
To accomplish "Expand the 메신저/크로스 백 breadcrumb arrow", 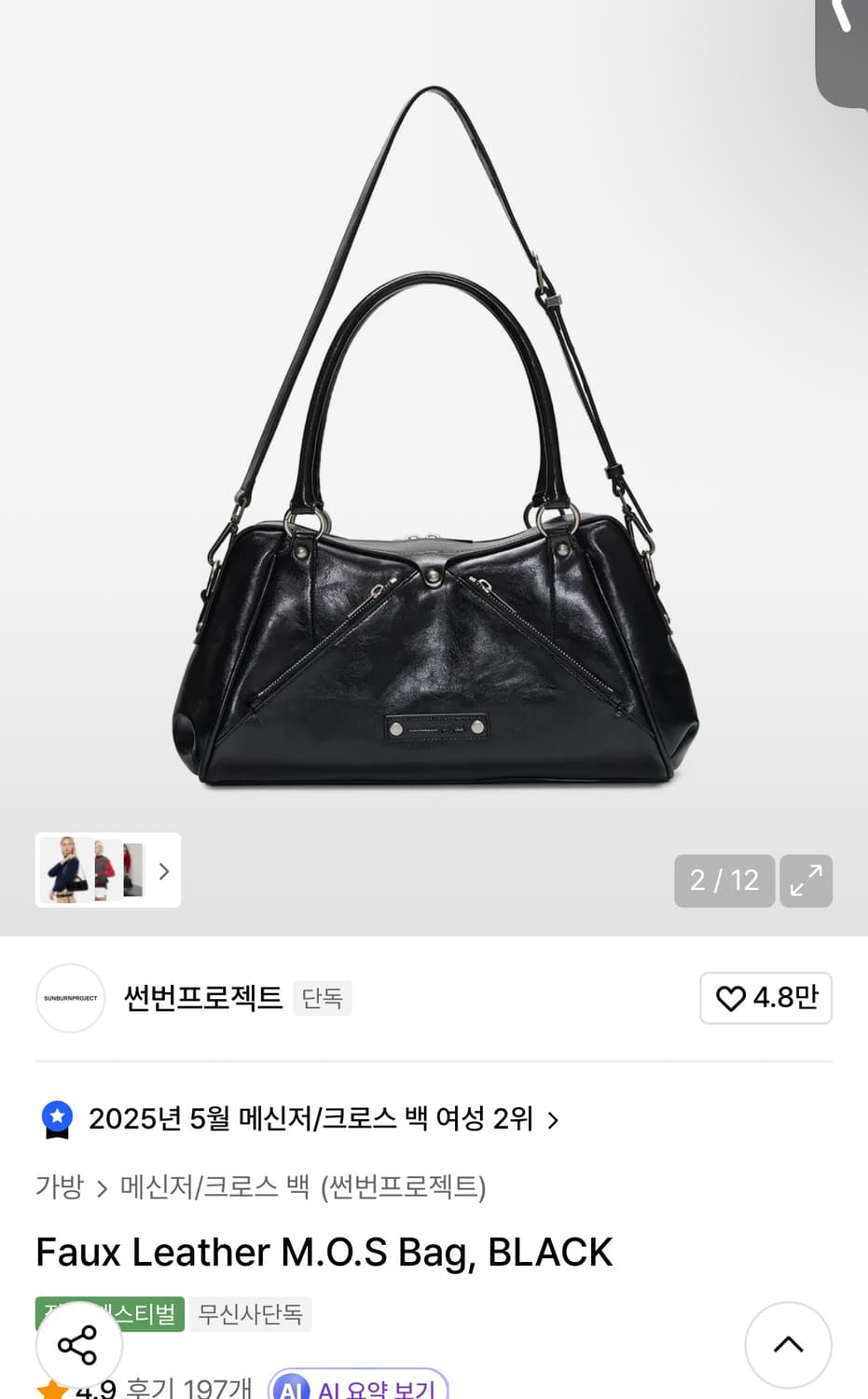I will tap(101, 1188).
